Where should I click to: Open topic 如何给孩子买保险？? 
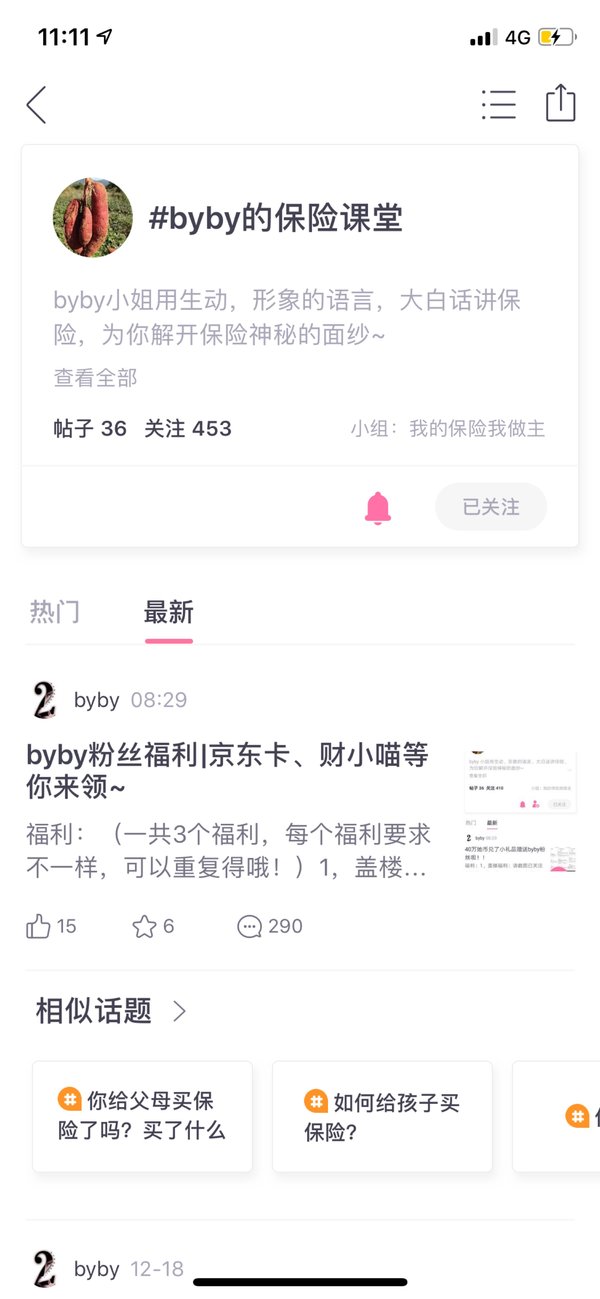[x=382, y=1116]
